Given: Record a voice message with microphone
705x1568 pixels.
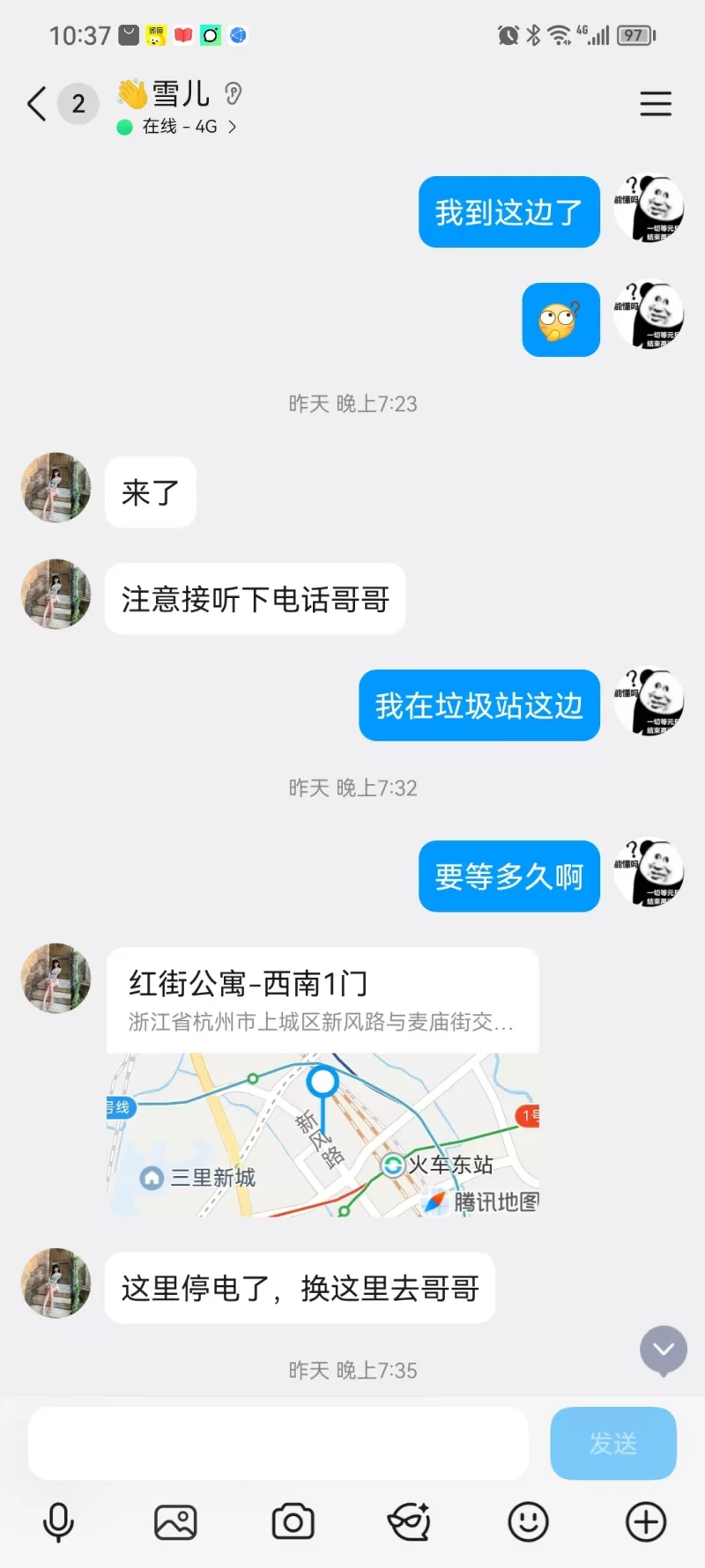Looking at the screenshot, I should point(58,1522).
